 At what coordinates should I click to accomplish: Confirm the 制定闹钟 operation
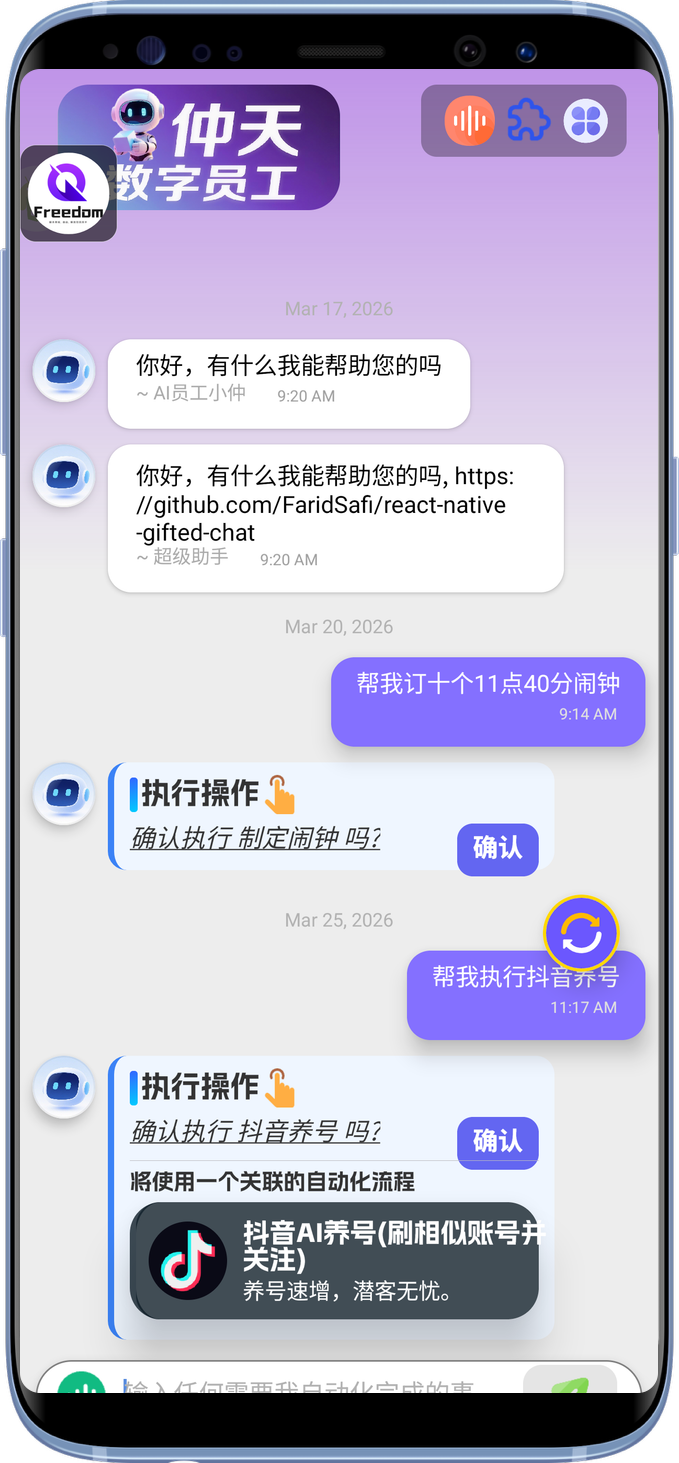[497, 848]
